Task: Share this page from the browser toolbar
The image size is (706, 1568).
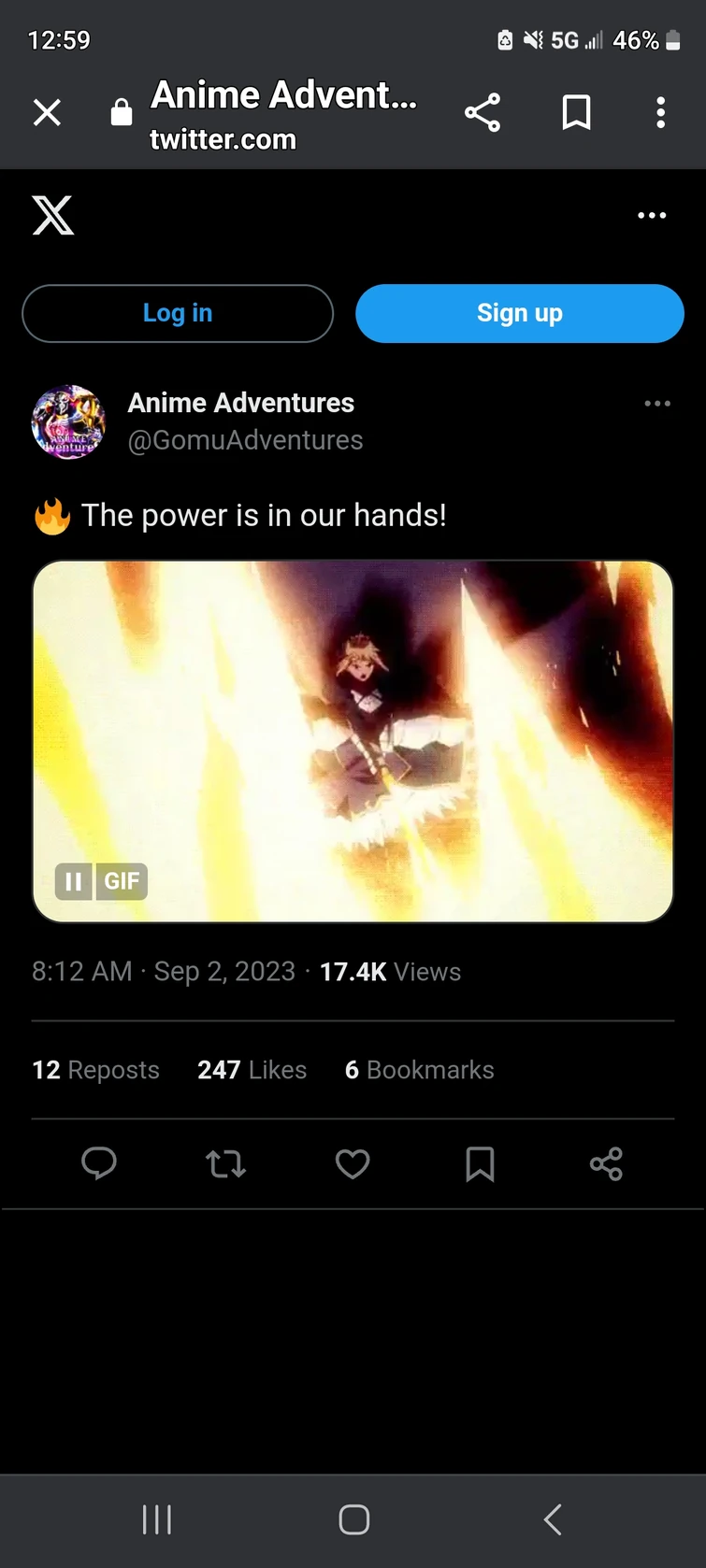Action: tap(483, 113)
